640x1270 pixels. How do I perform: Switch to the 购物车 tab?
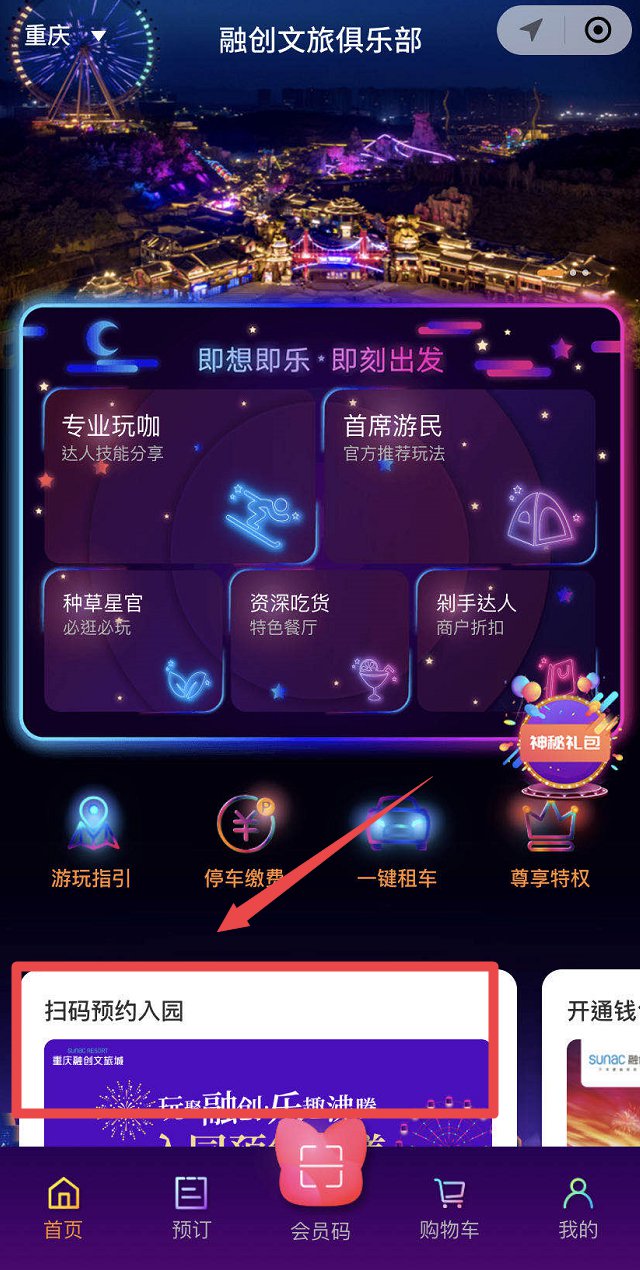449,1207
